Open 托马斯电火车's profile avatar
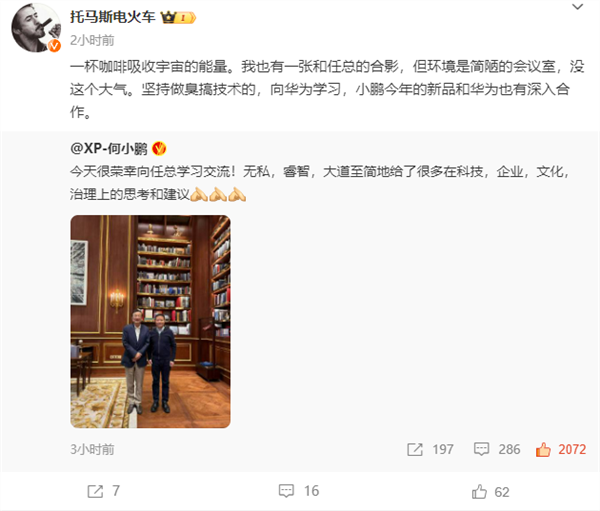Image resolution: width=600 pixels, height=511 pixels. pyautogui.click(x=38, y=30)
